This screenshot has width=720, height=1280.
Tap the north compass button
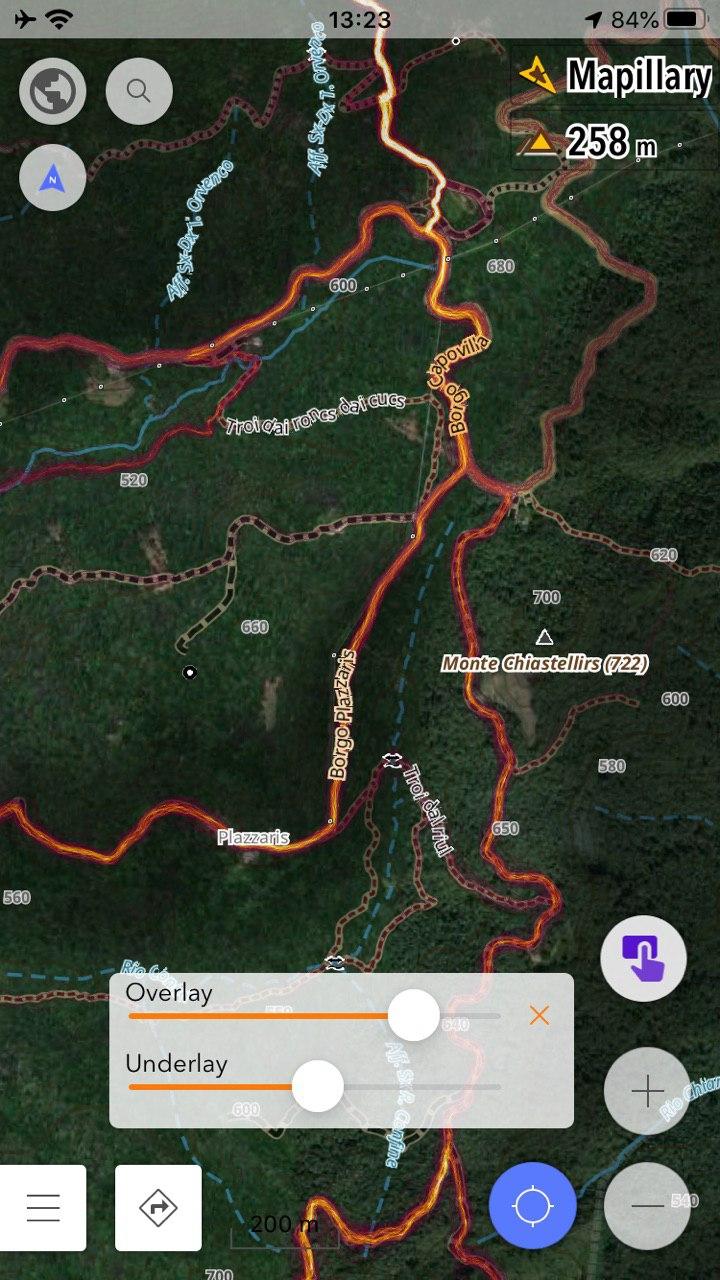coord(52,181)
